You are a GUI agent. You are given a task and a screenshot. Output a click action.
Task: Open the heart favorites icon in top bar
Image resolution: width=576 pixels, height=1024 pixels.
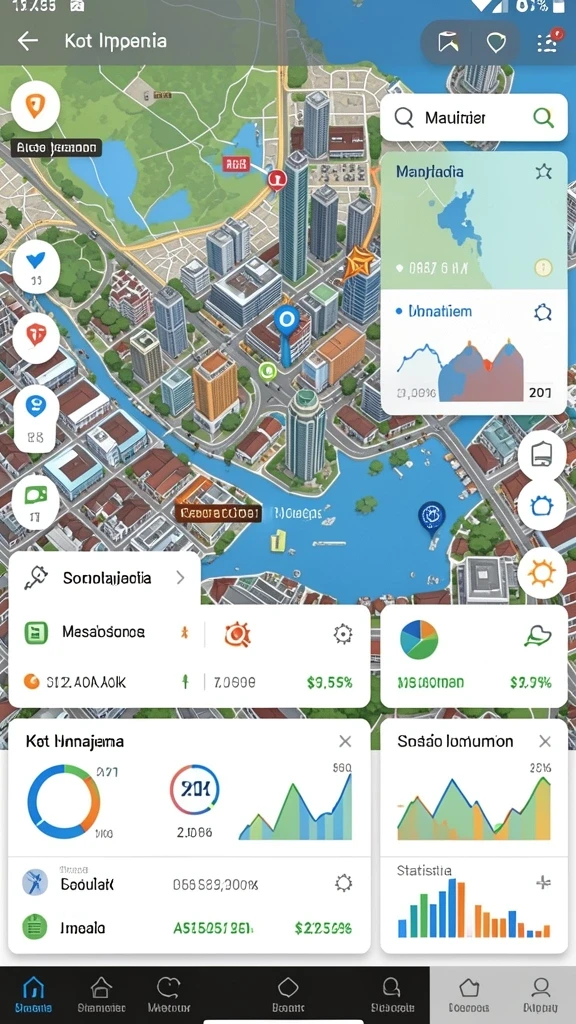(497, 42)
